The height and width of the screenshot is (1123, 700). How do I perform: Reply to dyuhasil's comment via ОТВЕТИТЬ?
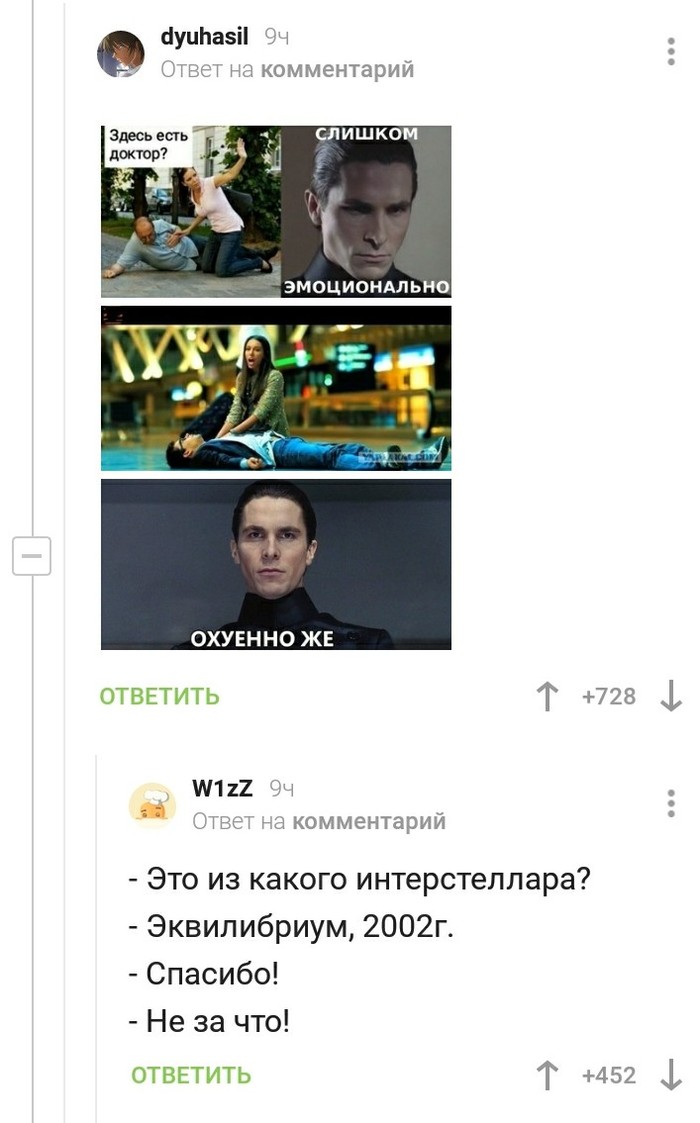[x=159, y=696]
